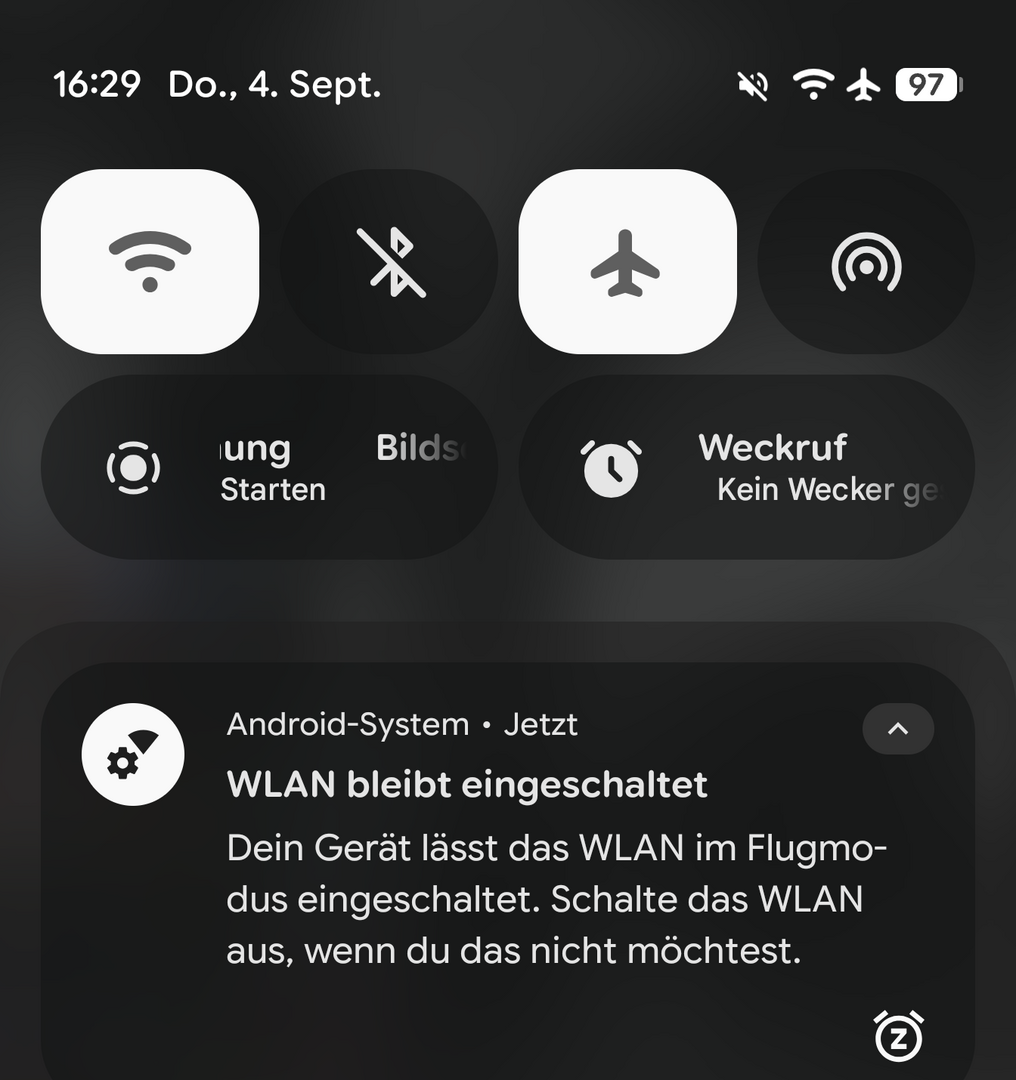Collapse the Android-System notification
The width and height of the screenshot is (1016, 1080).
point(897,729)
